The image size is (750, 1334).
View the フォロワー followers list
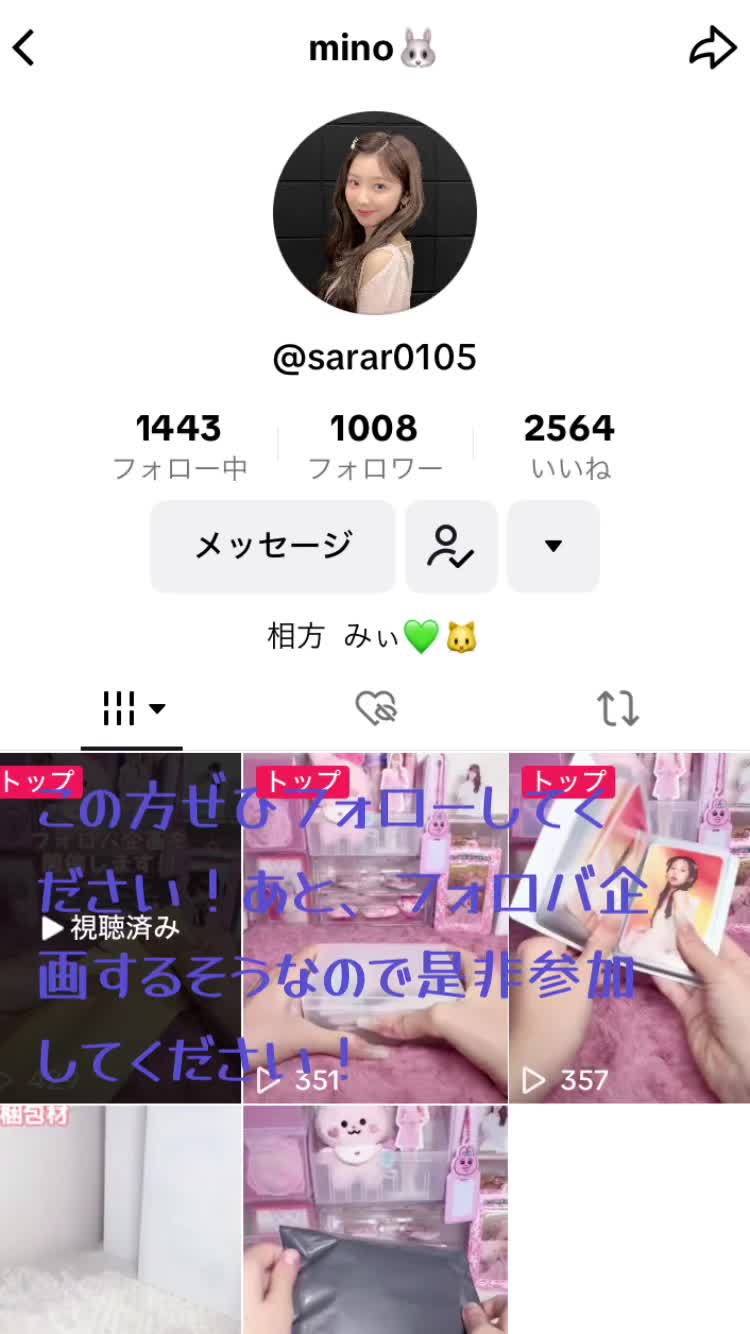(x=374, y=446)
